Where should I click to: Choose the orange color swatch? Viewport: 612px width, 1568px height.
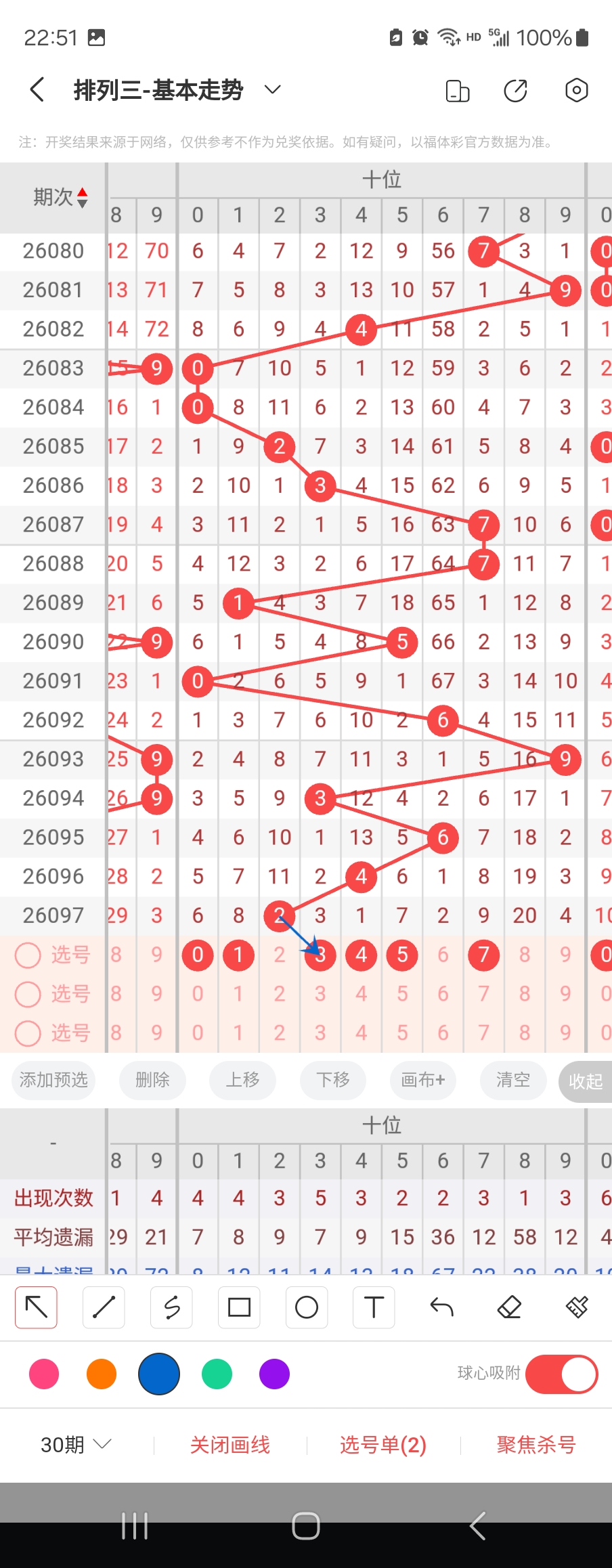tap(102, 1374)
